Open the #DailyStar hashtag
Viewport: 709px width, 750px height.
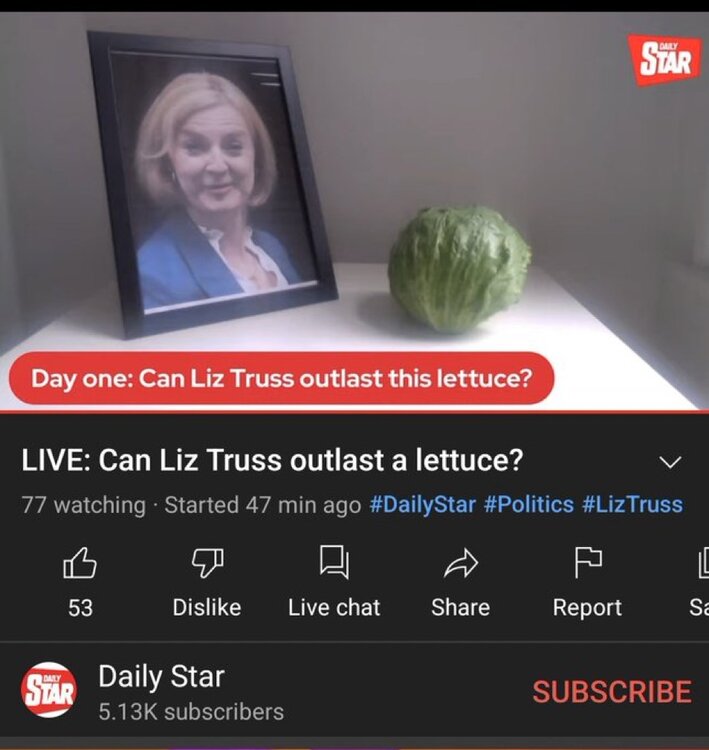click(x=422, y=505)
